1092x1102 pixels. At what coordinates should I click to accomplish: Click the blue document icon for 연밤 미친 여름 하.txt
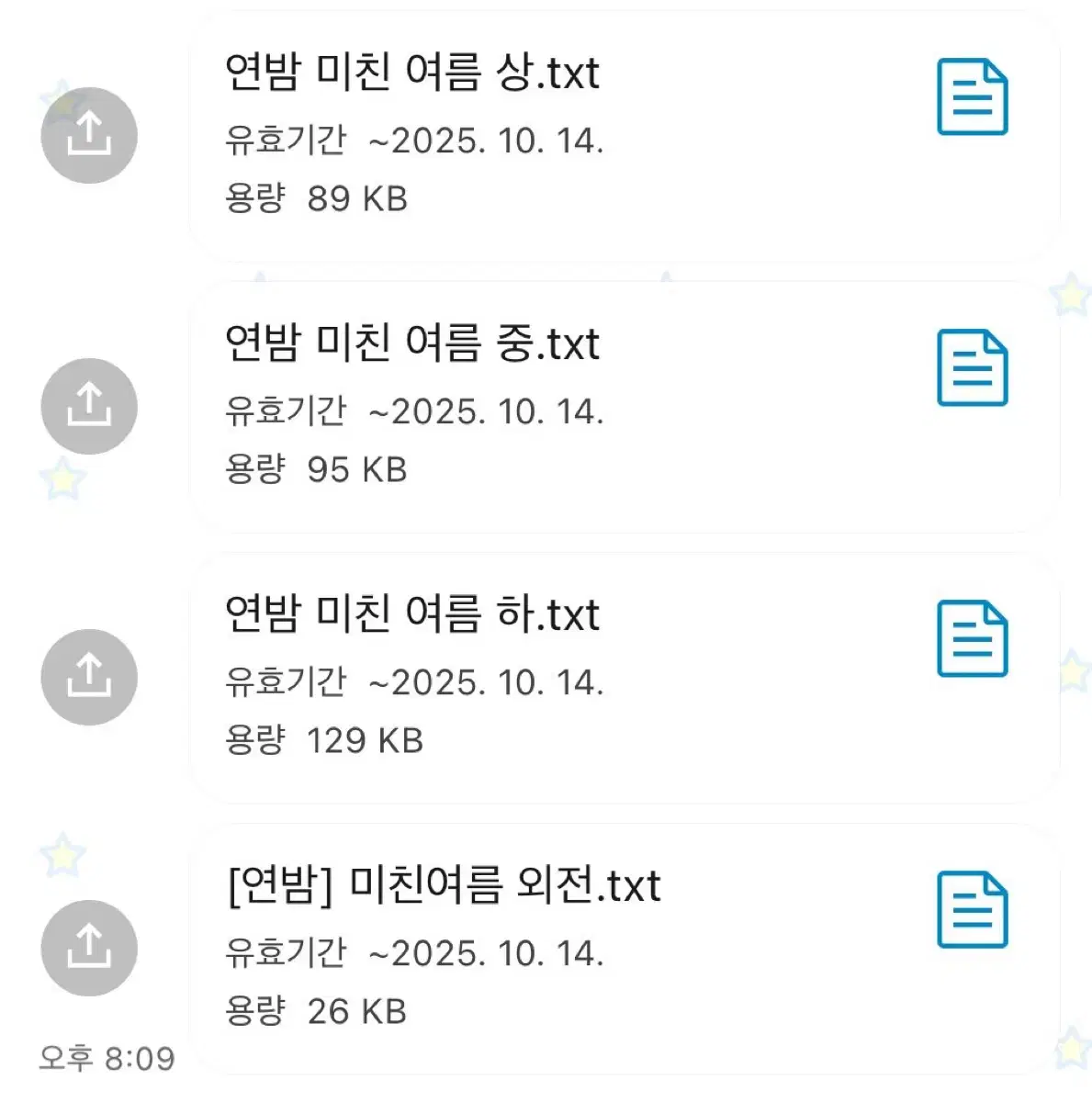tap(972, 638)
